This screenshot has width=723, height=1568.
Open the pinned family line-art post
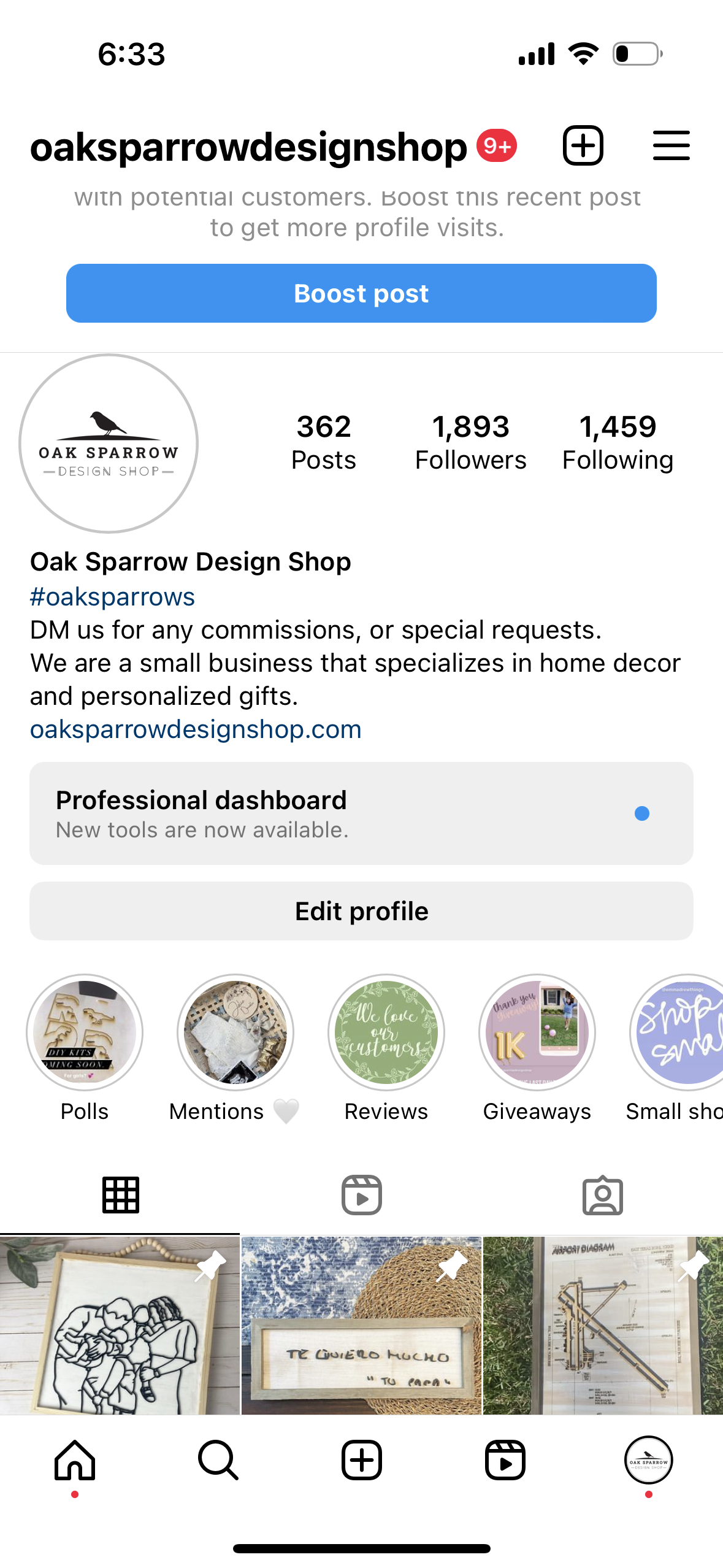pyautogui.click(x=120, y=1325)
